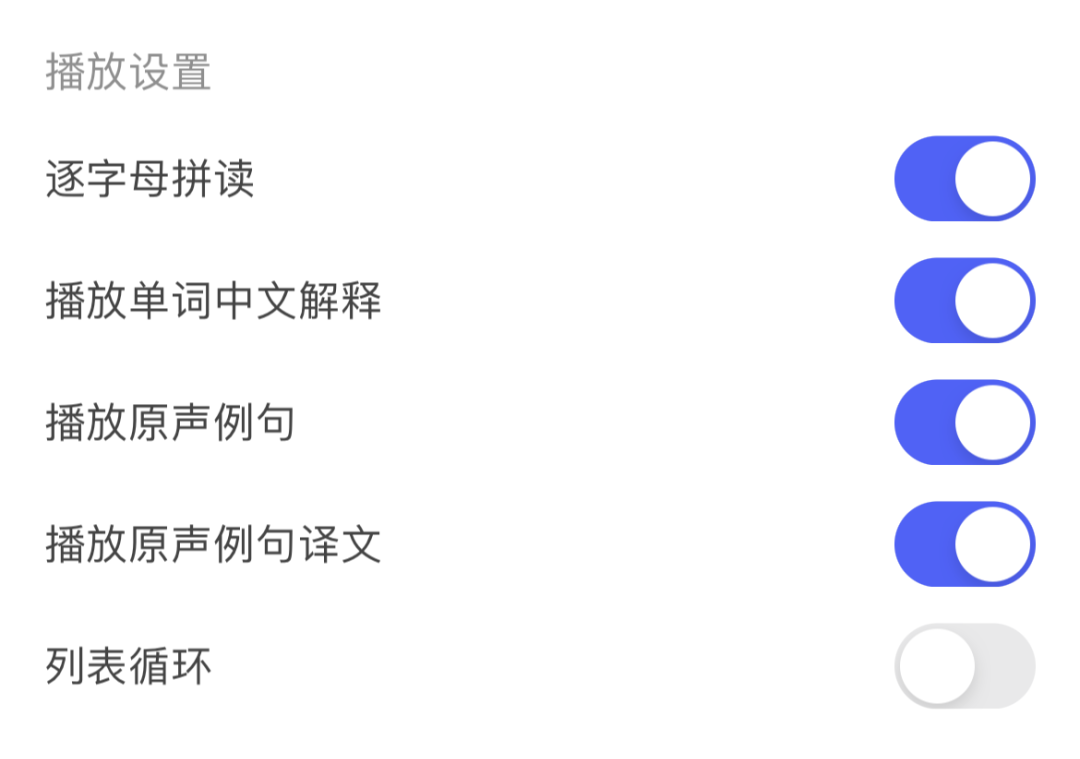This screenshot has height=759, width=1080.
Task: Disable 播放单词中文解释 toggle
Action: (x=964, y=301)
